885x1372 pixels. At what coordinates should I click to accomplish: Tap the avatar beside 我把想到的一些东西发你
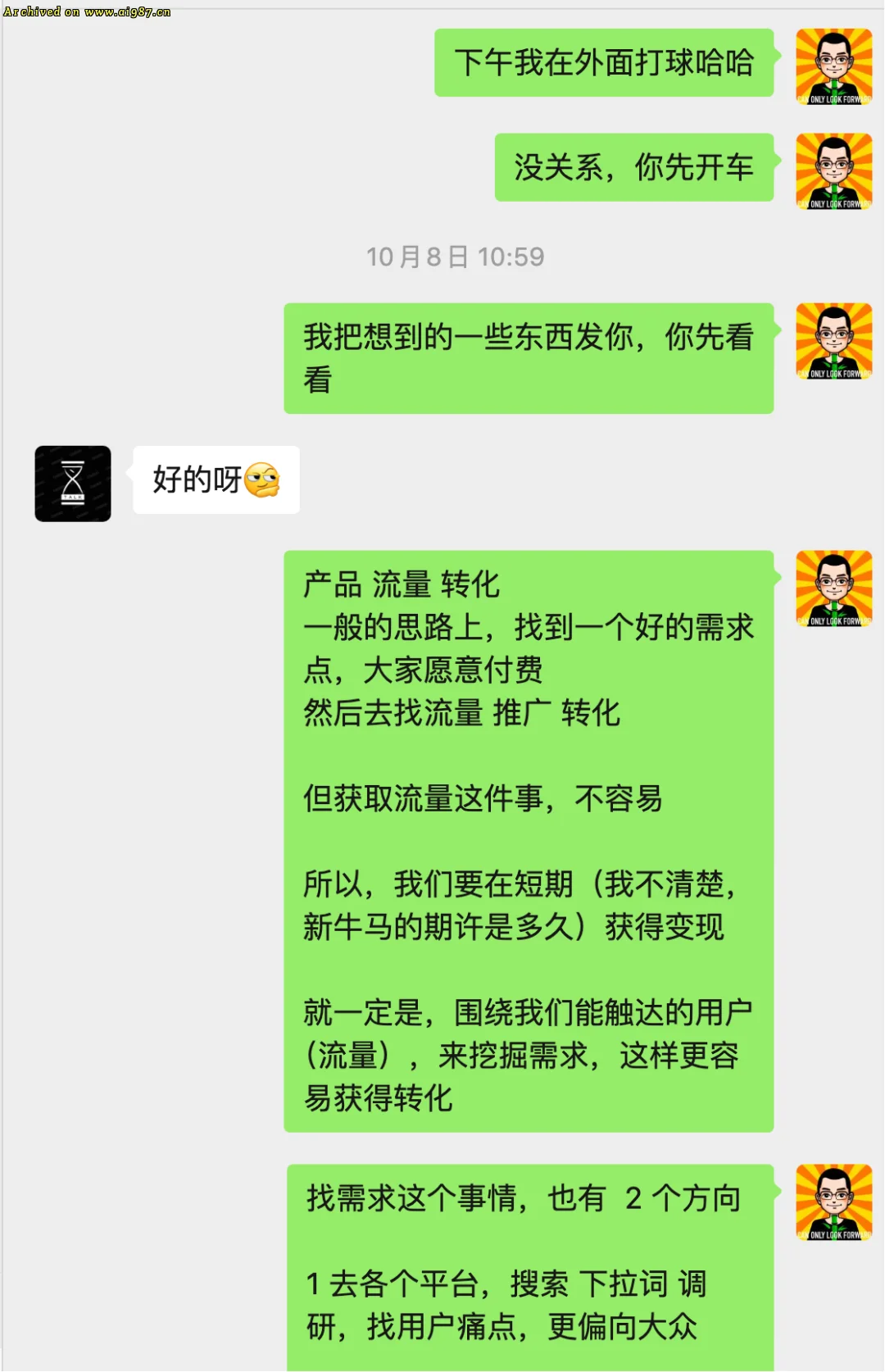(833, 341)
